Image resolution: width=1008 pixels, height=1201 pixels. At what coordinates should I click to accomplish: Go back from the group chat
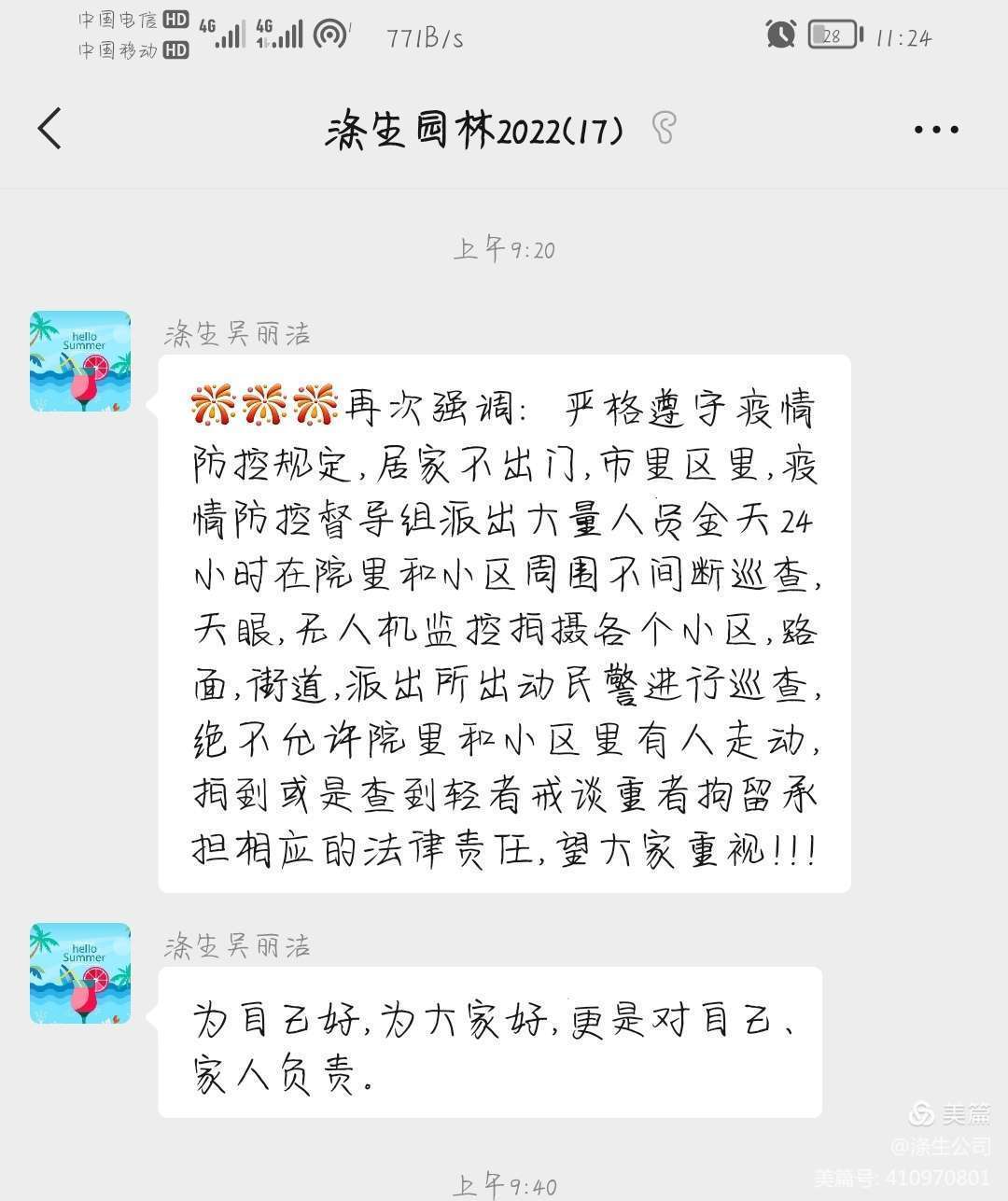point(50,129)
